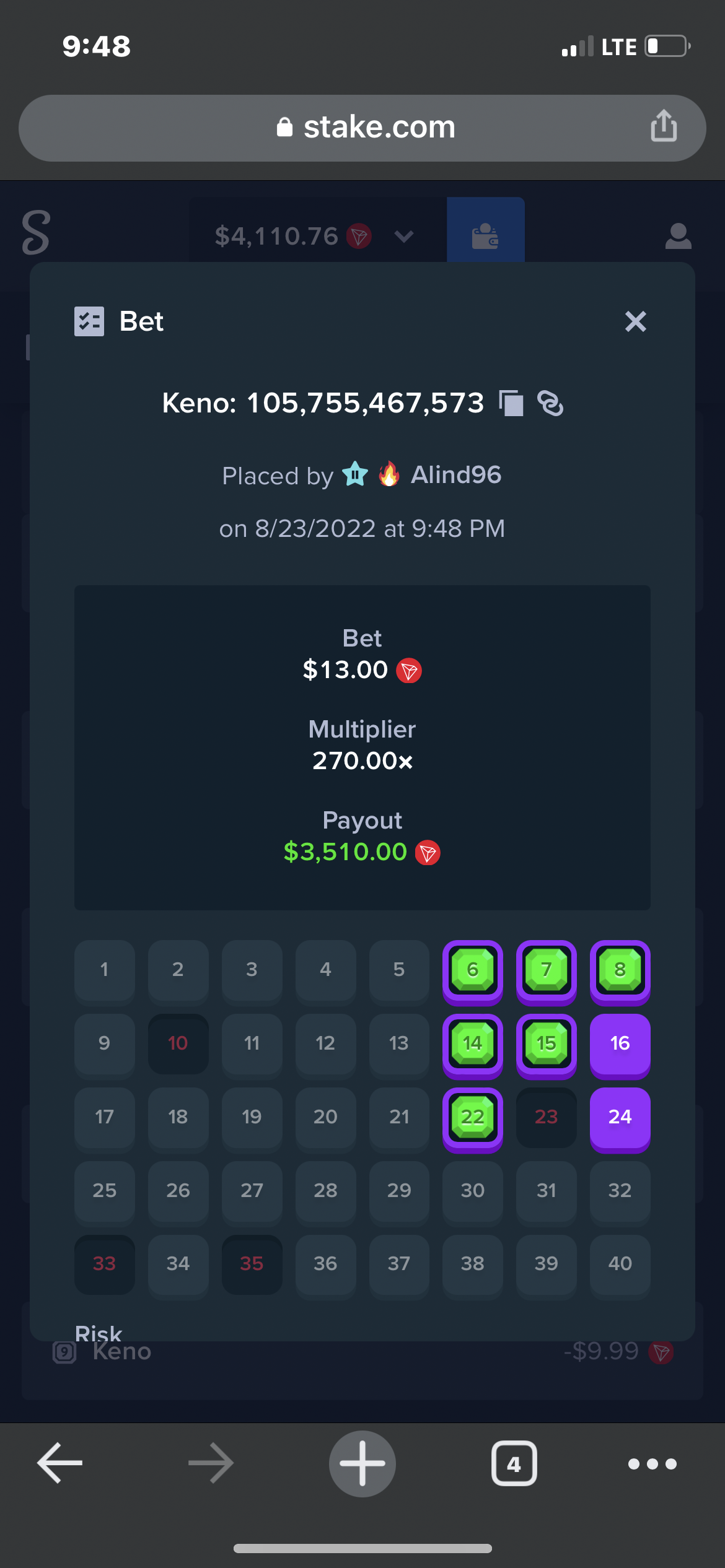Screen dimensions: 725x1568
Task: Share the page from the address bar
Action: (664, 126)
